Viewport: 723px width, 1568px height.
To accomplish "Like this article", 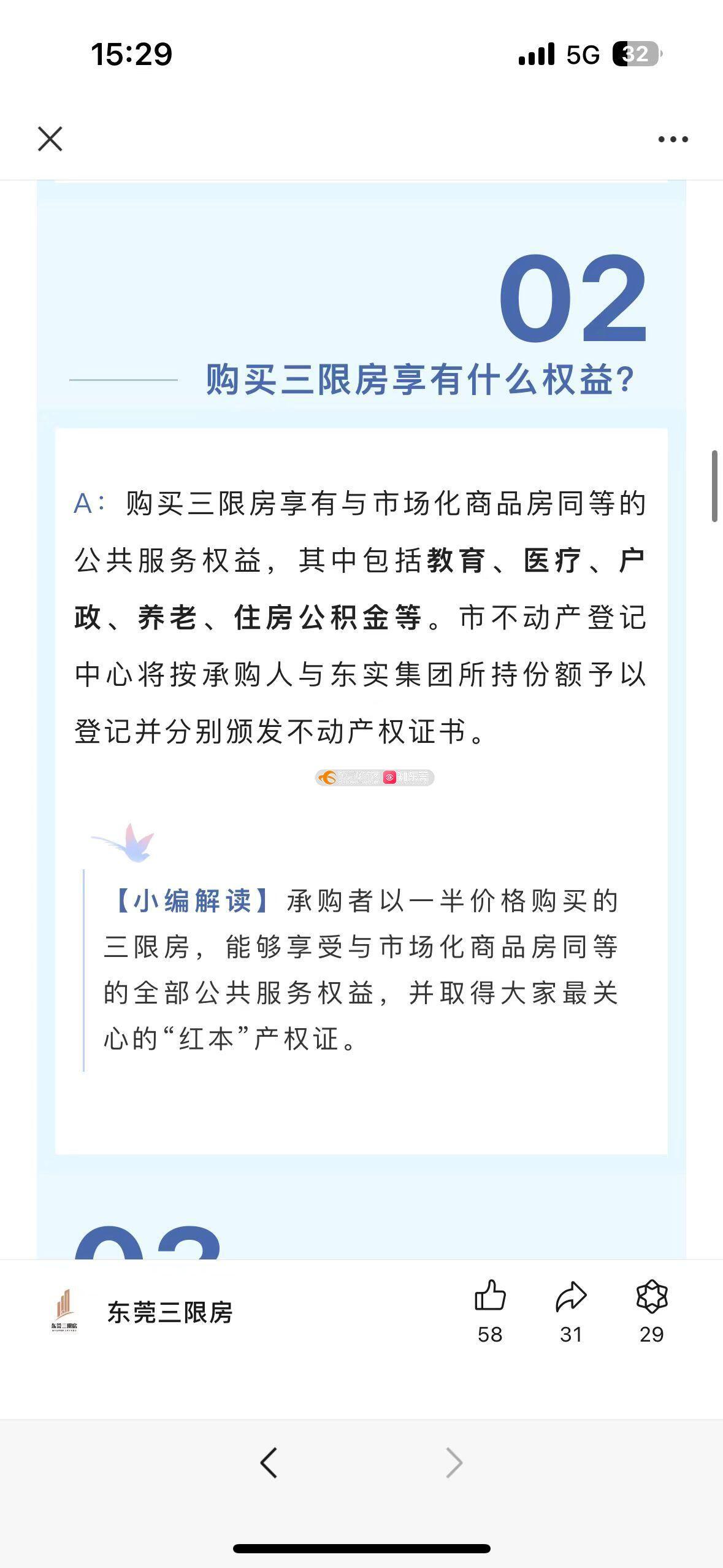I will tap(490, 1311).
